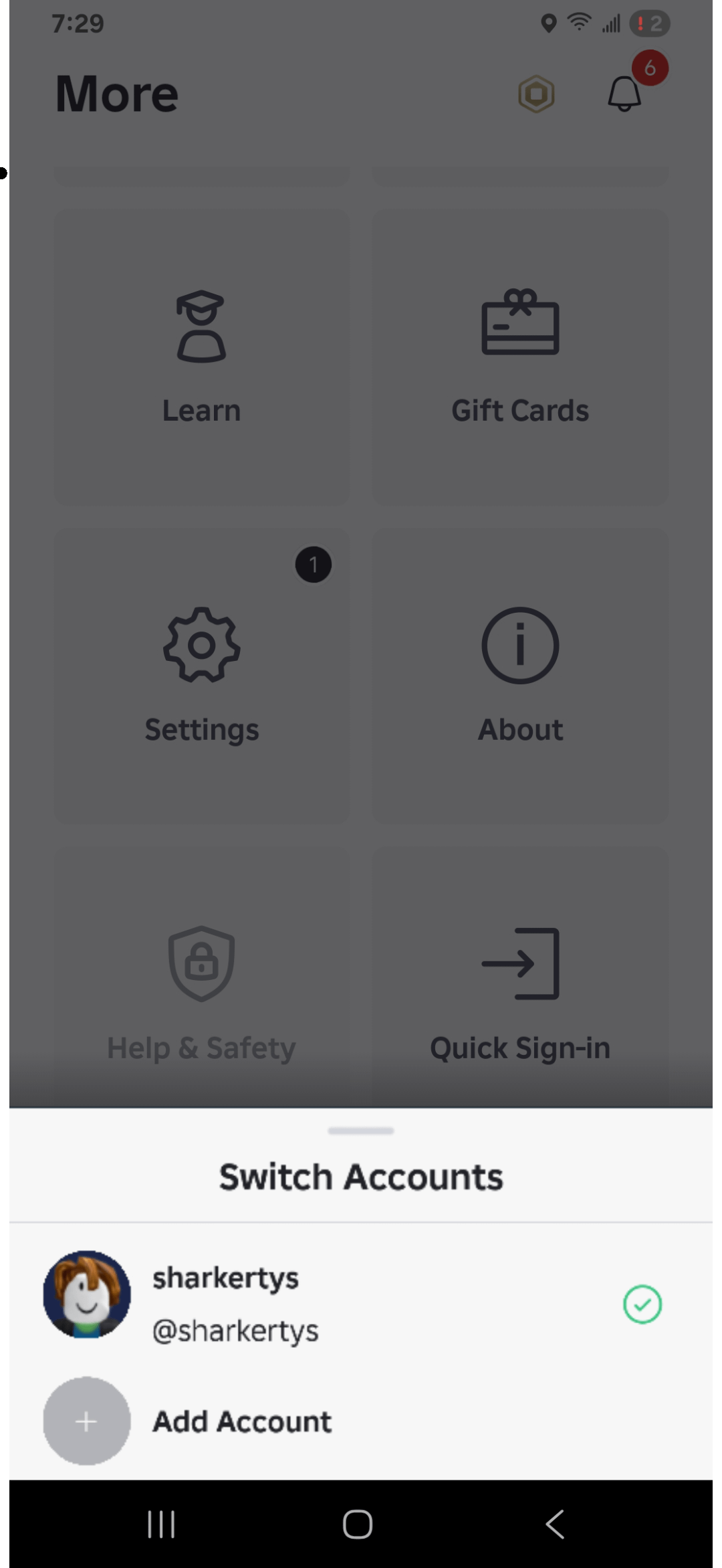Tap the Switch Accounts sheet drag handle

coord(361,1131)
